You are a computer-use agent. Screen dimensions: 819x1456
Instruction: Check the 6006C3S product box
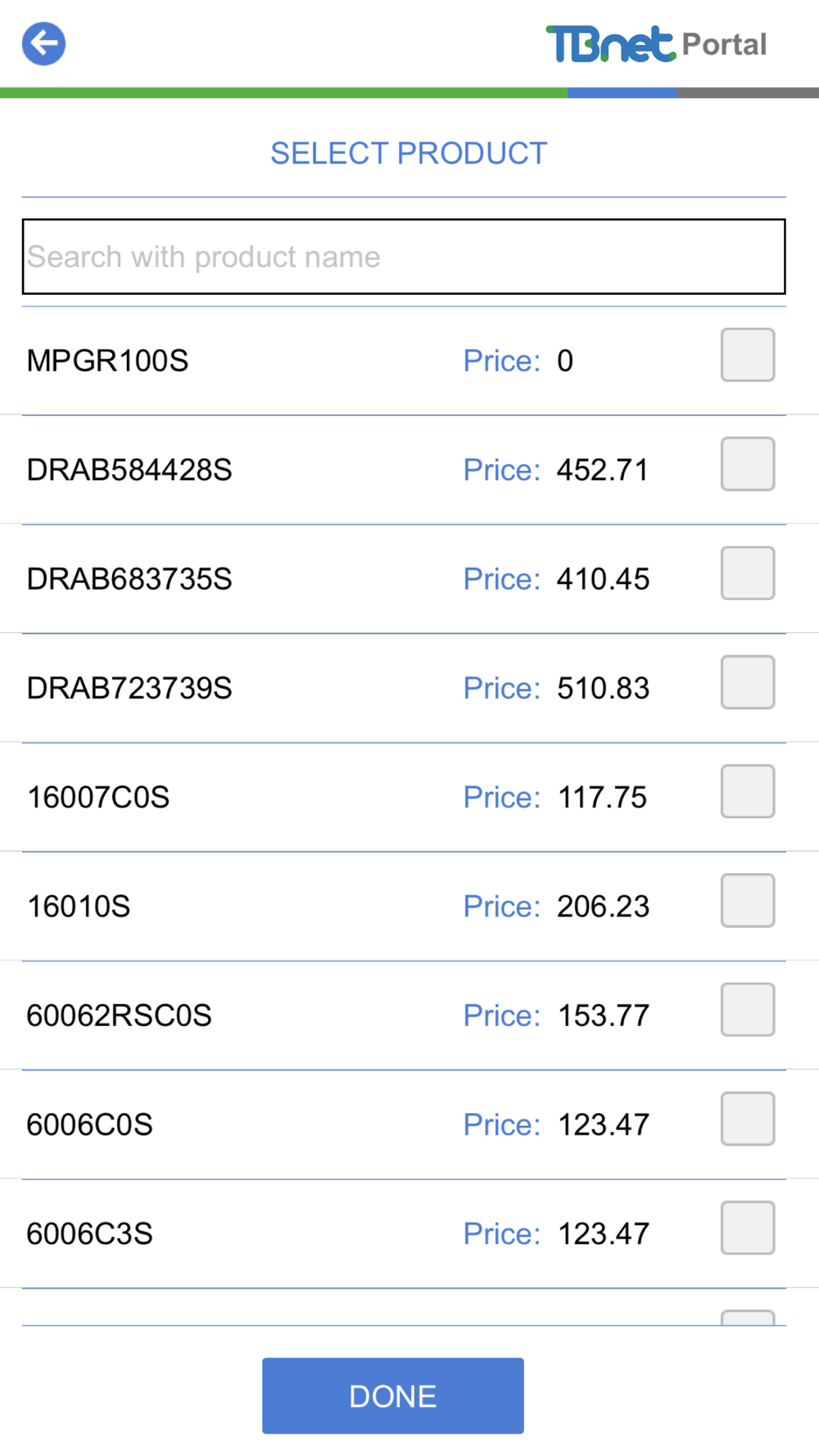coord(747,1228)
